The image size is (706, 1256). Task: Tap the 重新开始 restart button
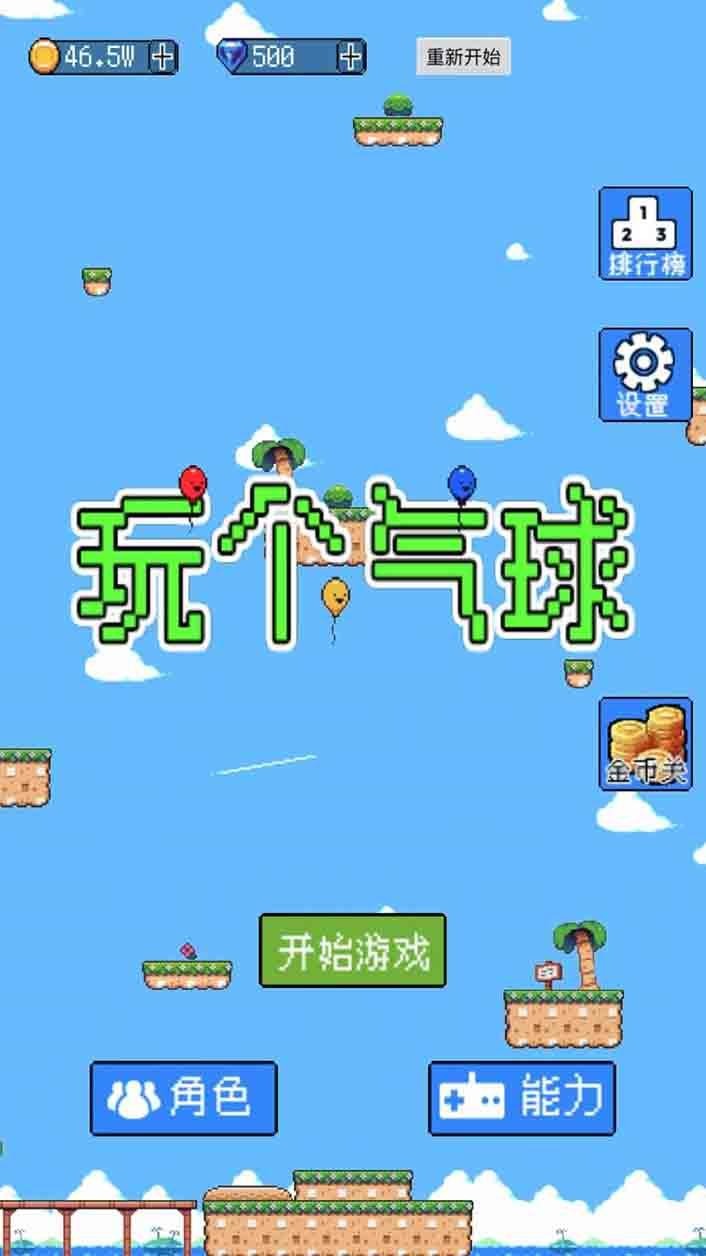point(463,57)
